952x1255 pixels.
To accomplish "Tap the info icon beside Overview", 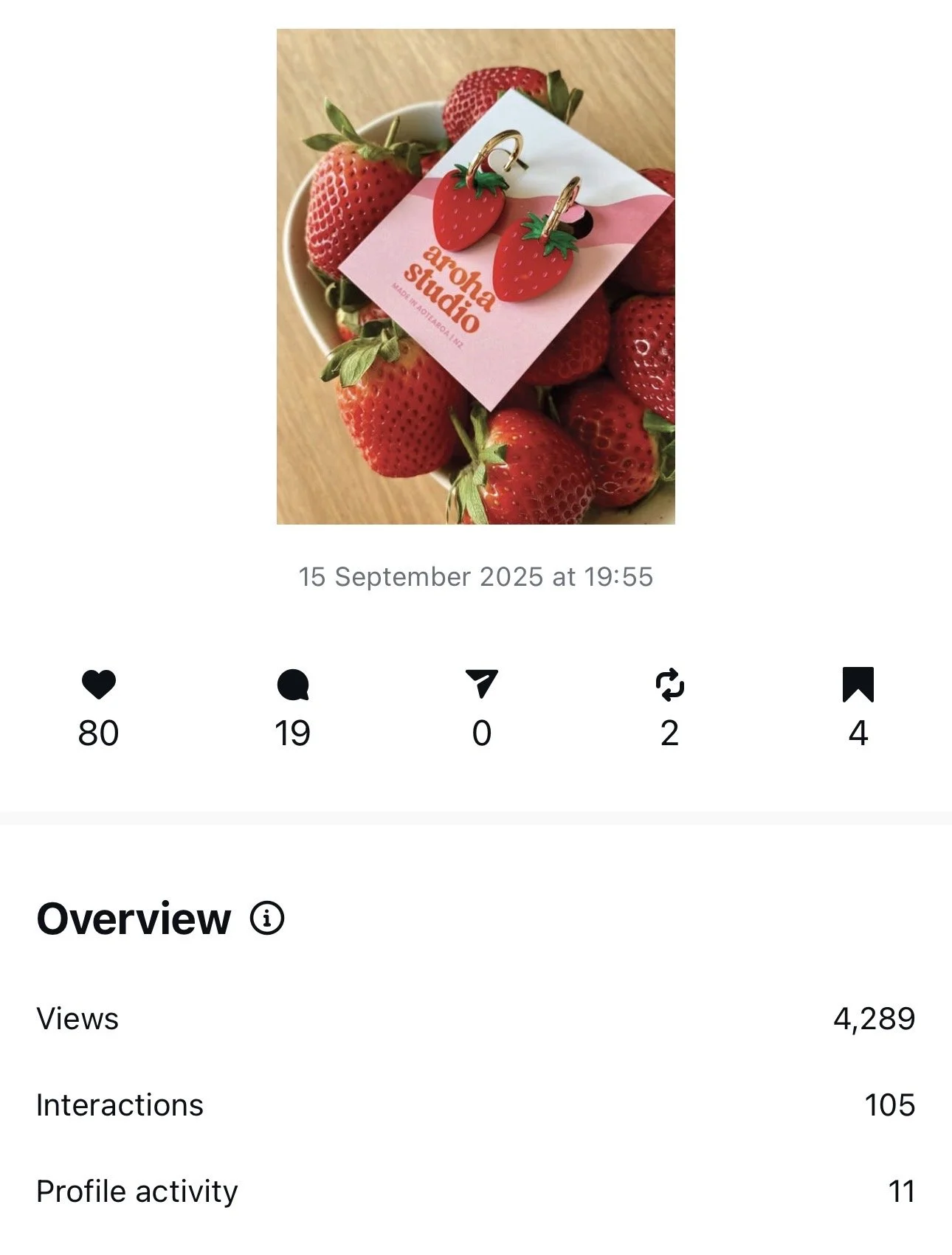I will tap(267, 919).
